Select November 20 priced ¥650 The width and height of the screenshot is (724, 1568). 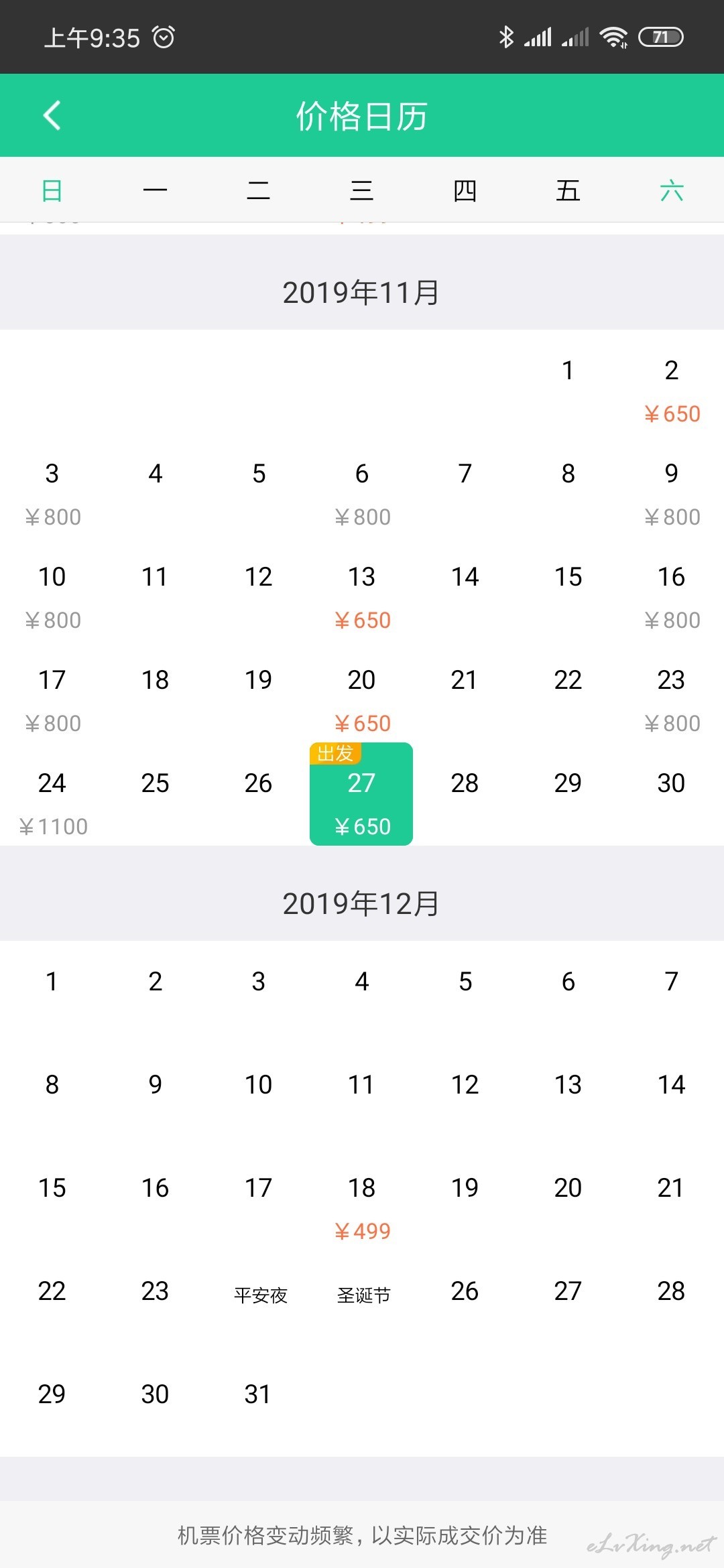coord(362,701)
